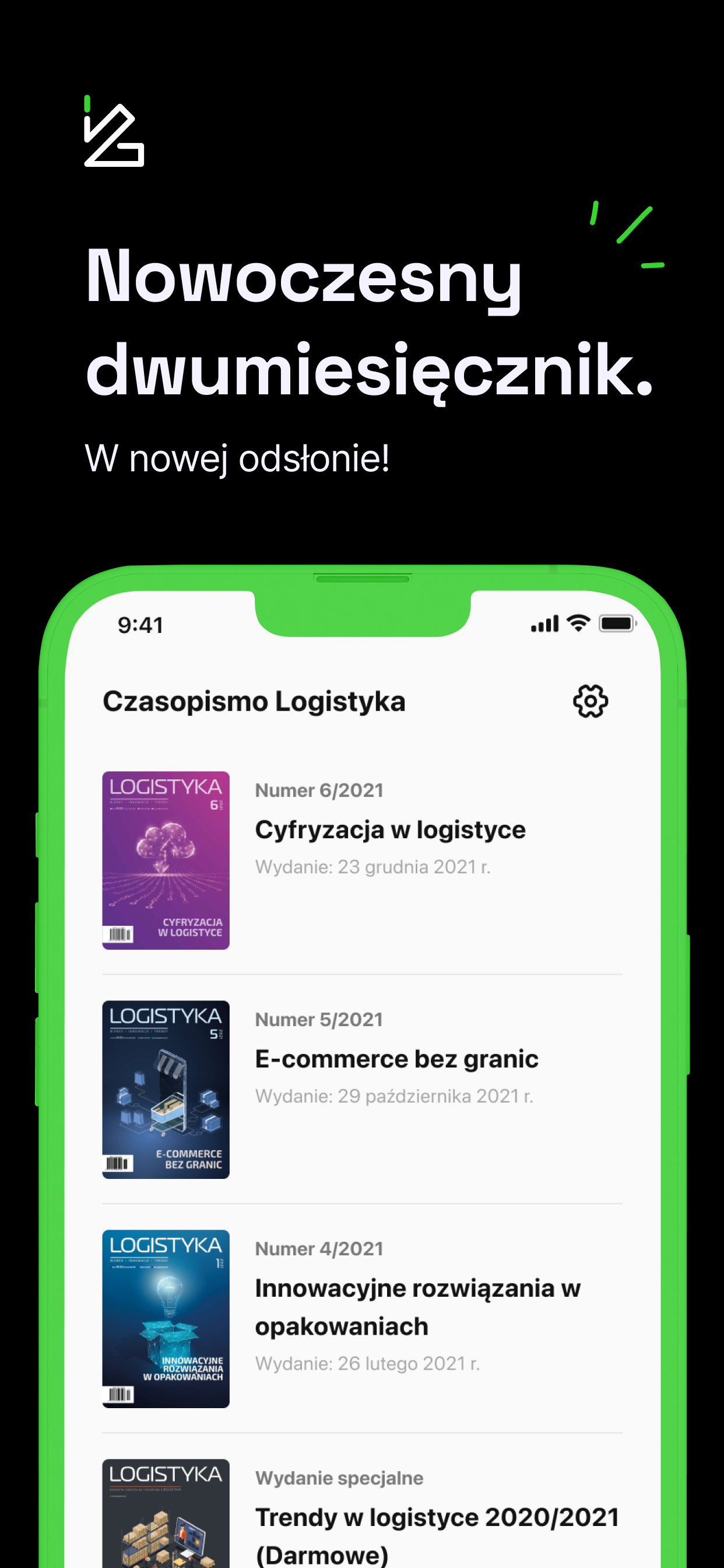Screen dimensions: 724x1568
Task: Click the Czasopismo Logistyka header title
Action: pyautogui.click(x=255, y=701)
